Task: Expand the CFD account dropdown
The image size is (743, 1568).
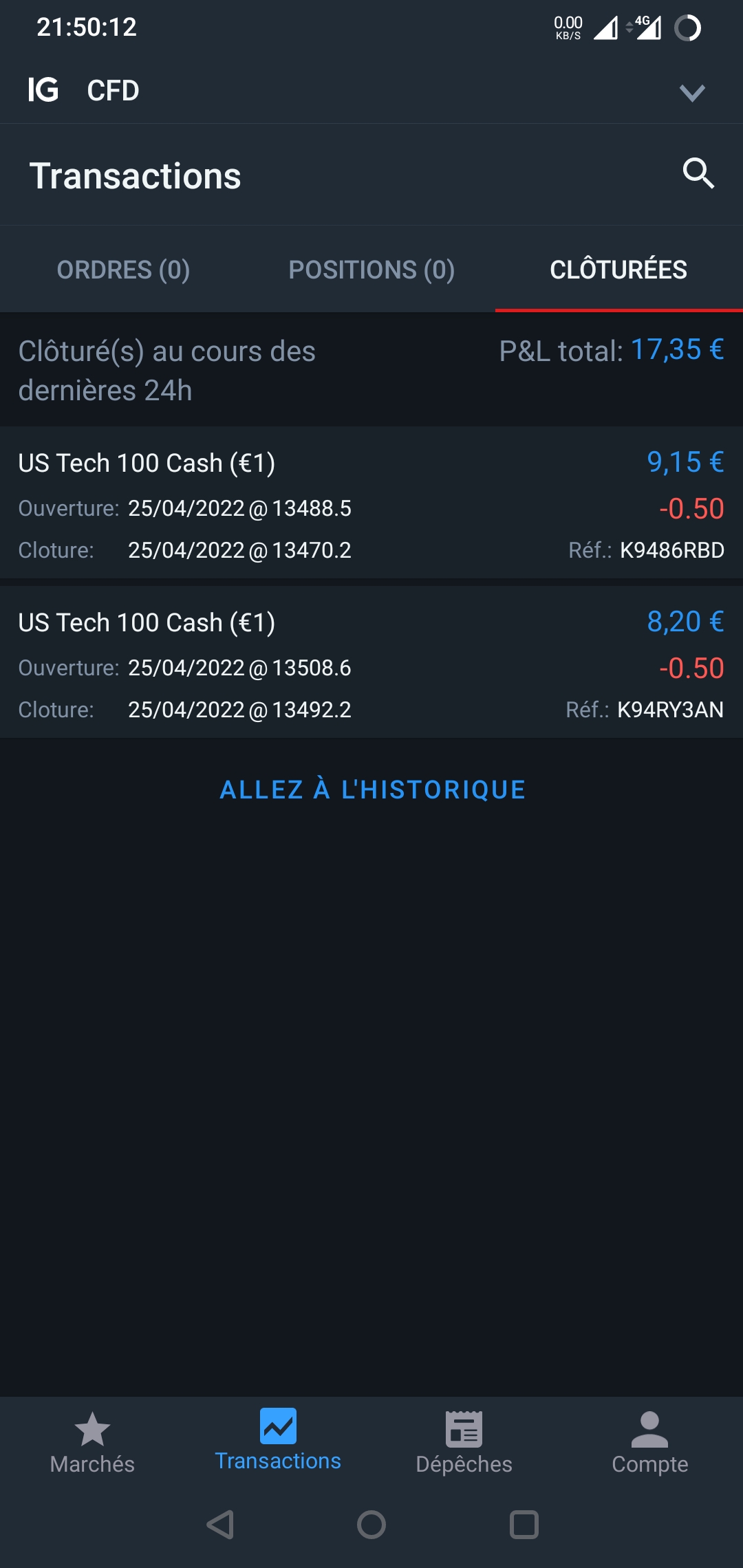Action: 691,91
